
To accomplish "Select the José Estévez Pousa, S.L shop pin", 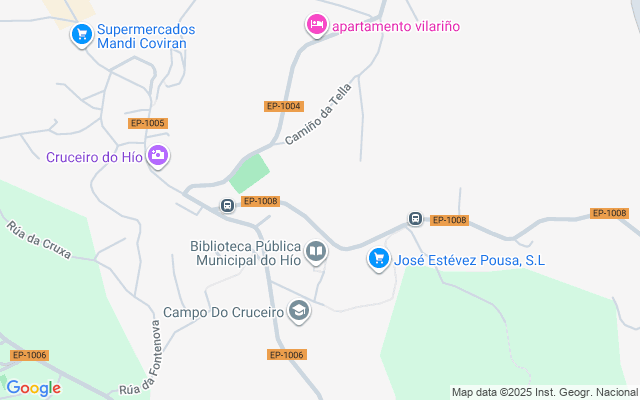I will pyautogui.click(x=378, y=259).
